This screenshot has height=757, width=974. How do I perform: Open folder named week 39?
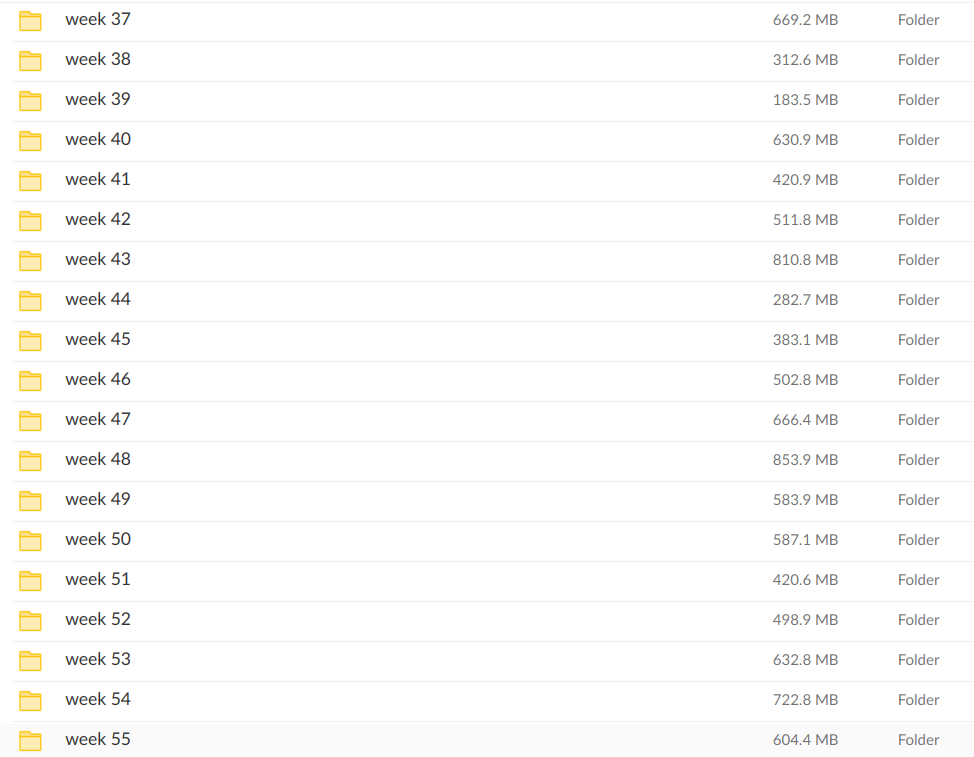pos(98,100)
